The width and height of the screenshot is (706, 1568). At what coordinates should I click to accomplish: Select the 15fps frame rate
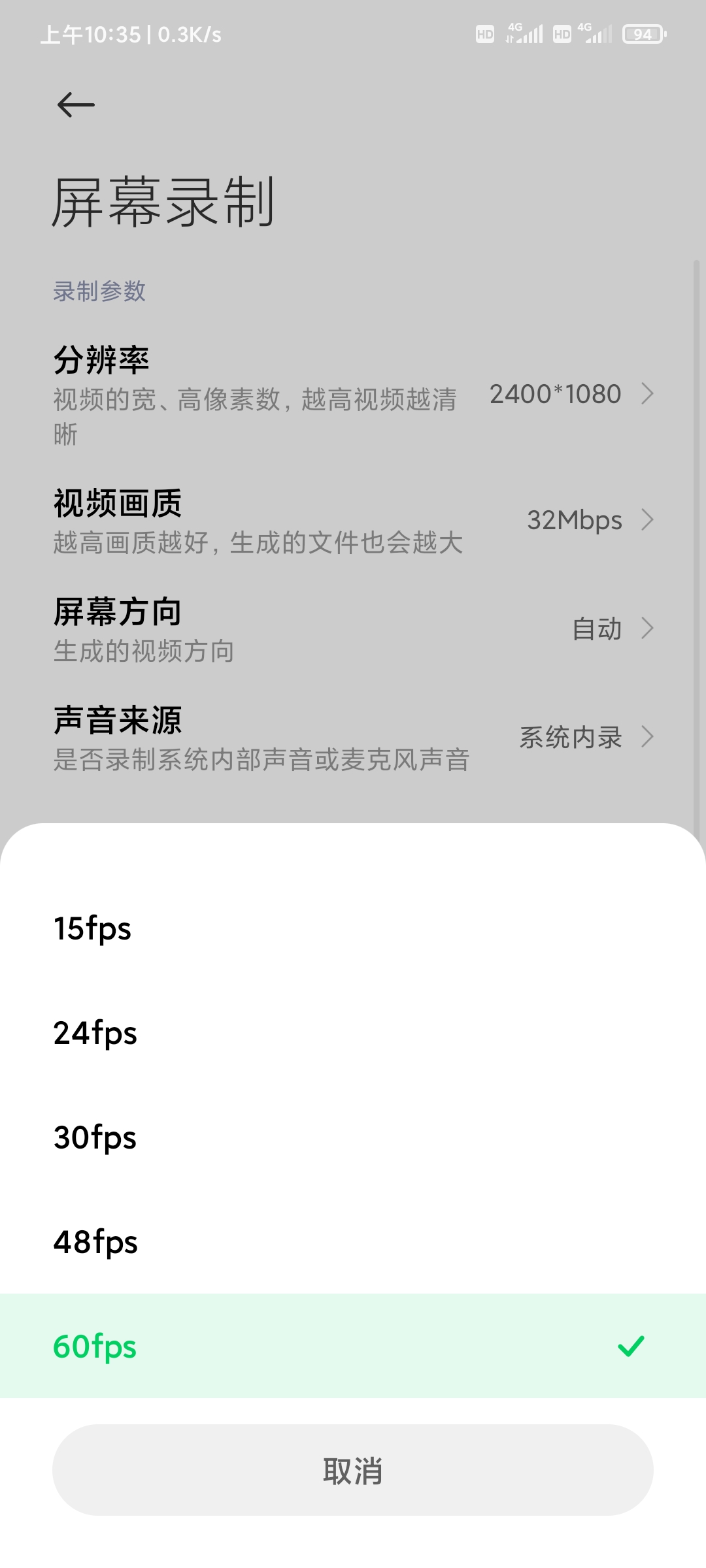353,928
